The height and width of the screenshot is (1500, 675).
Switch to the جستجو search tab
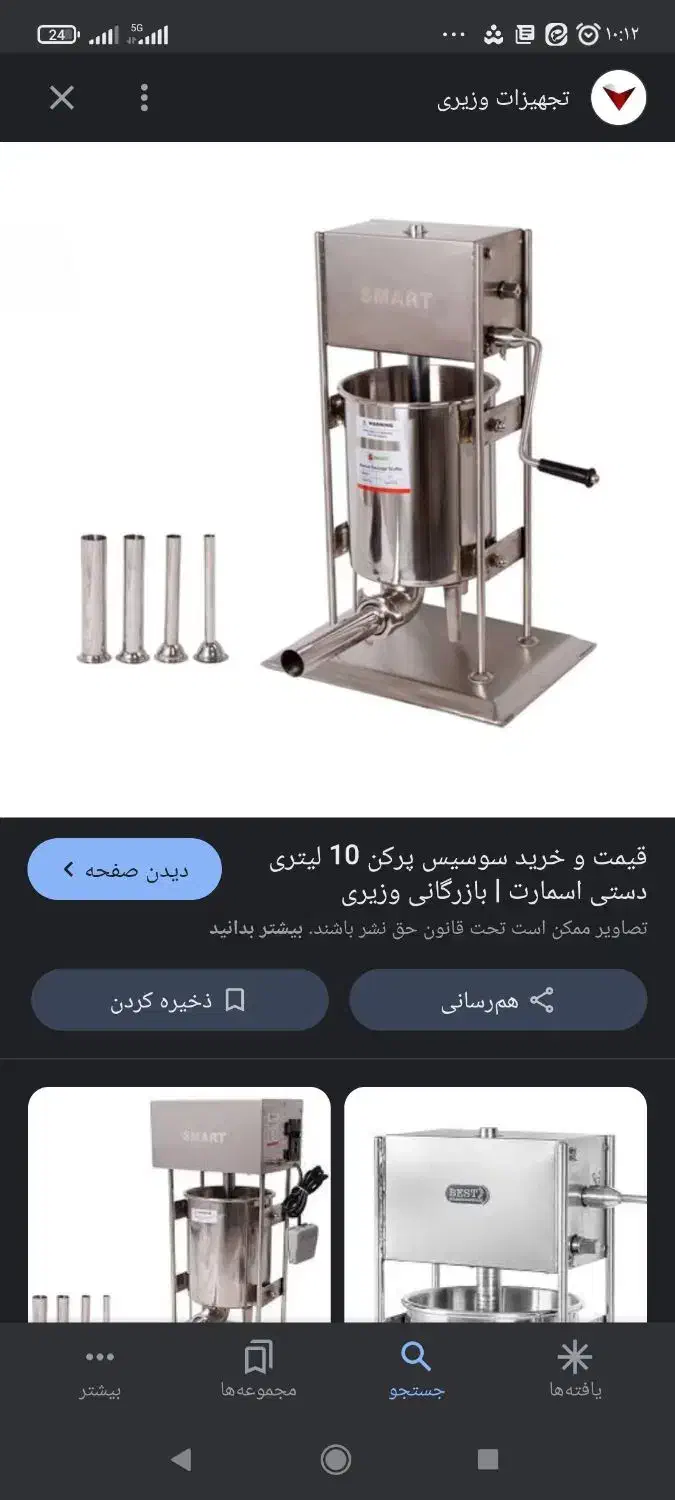click(x=416, y=1370)
